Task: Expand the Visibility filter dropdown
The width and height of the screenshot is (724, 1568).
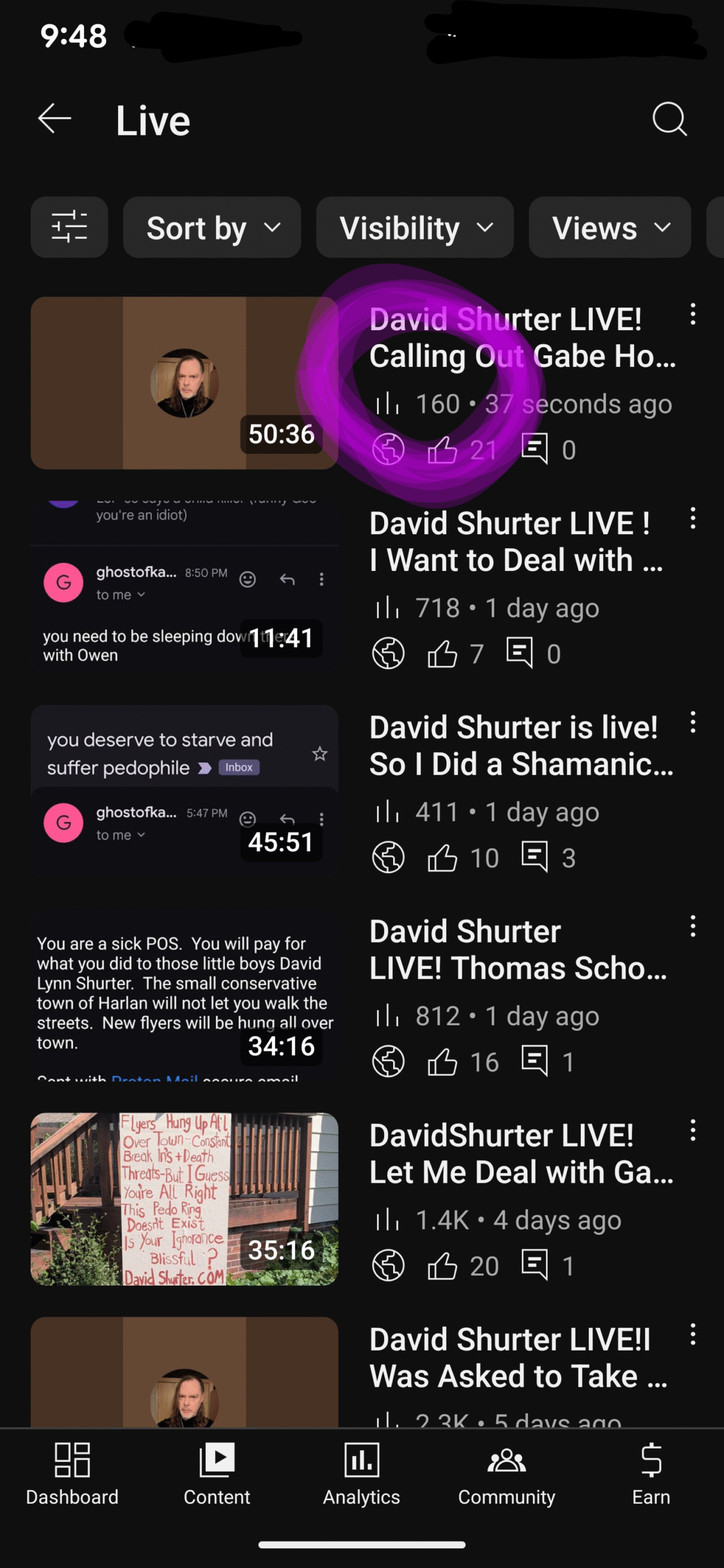Action: tap(415, 227)
